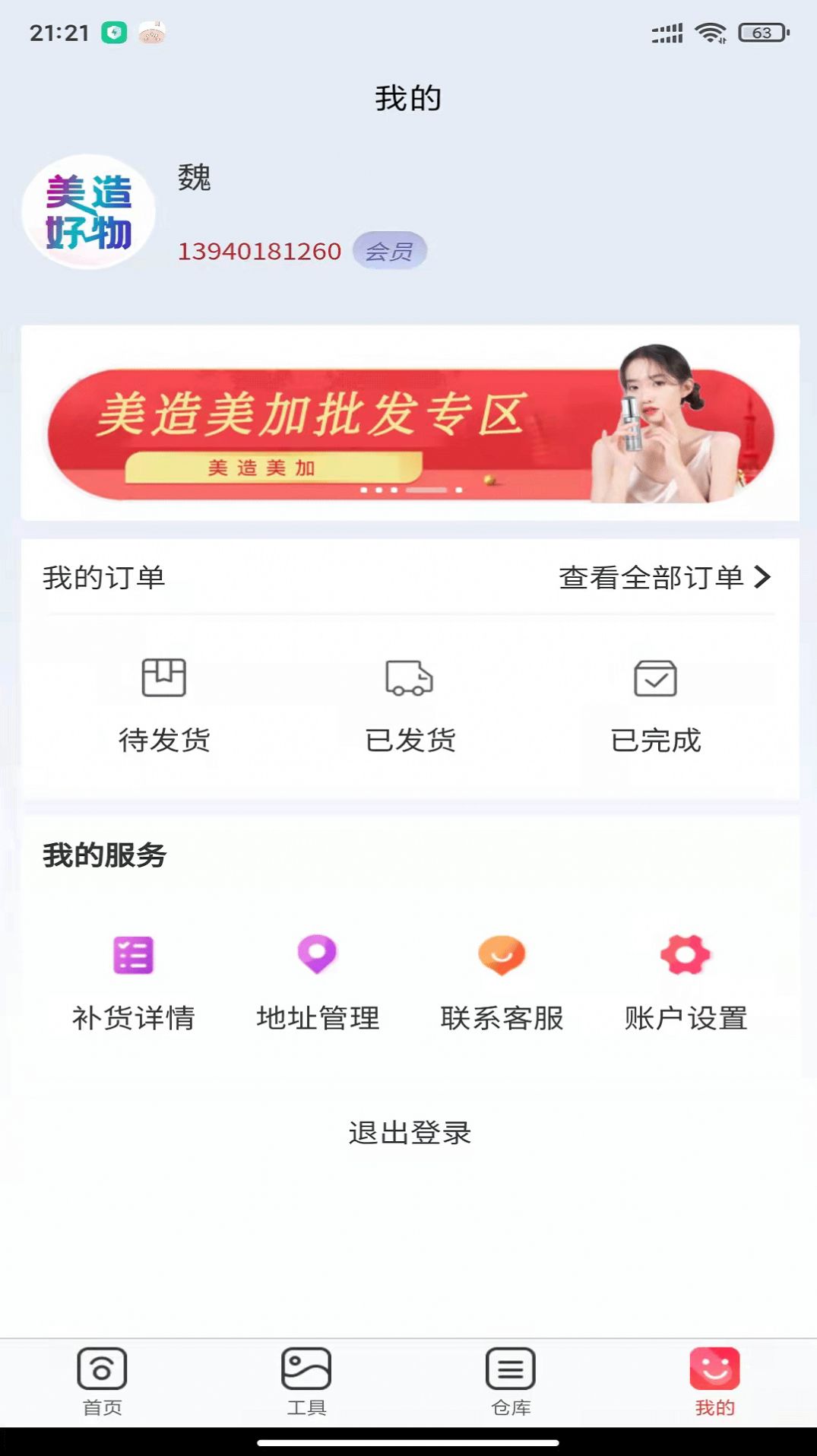Open the 地址管理 address management icon

[x=318, y=956]
